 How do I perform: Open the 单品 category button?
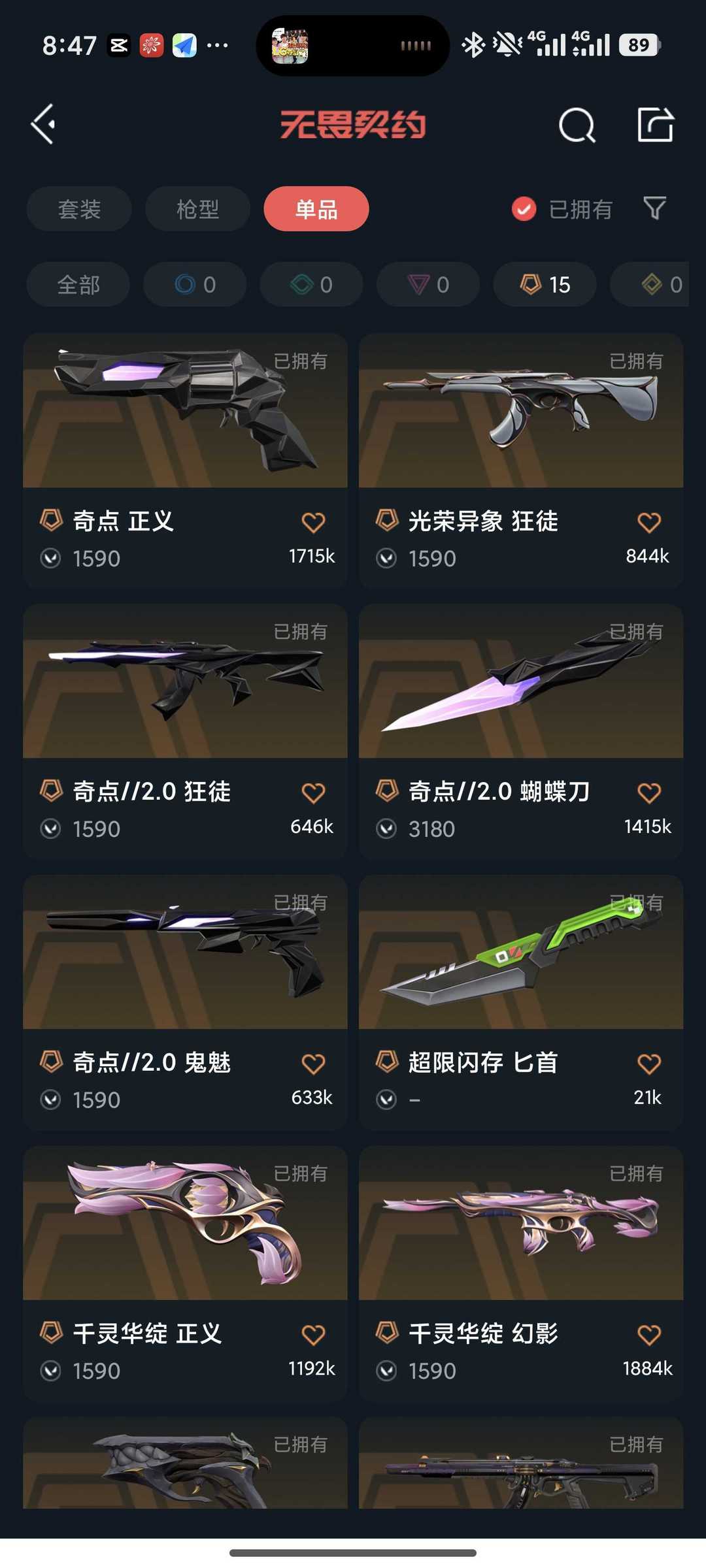[316, 208]
